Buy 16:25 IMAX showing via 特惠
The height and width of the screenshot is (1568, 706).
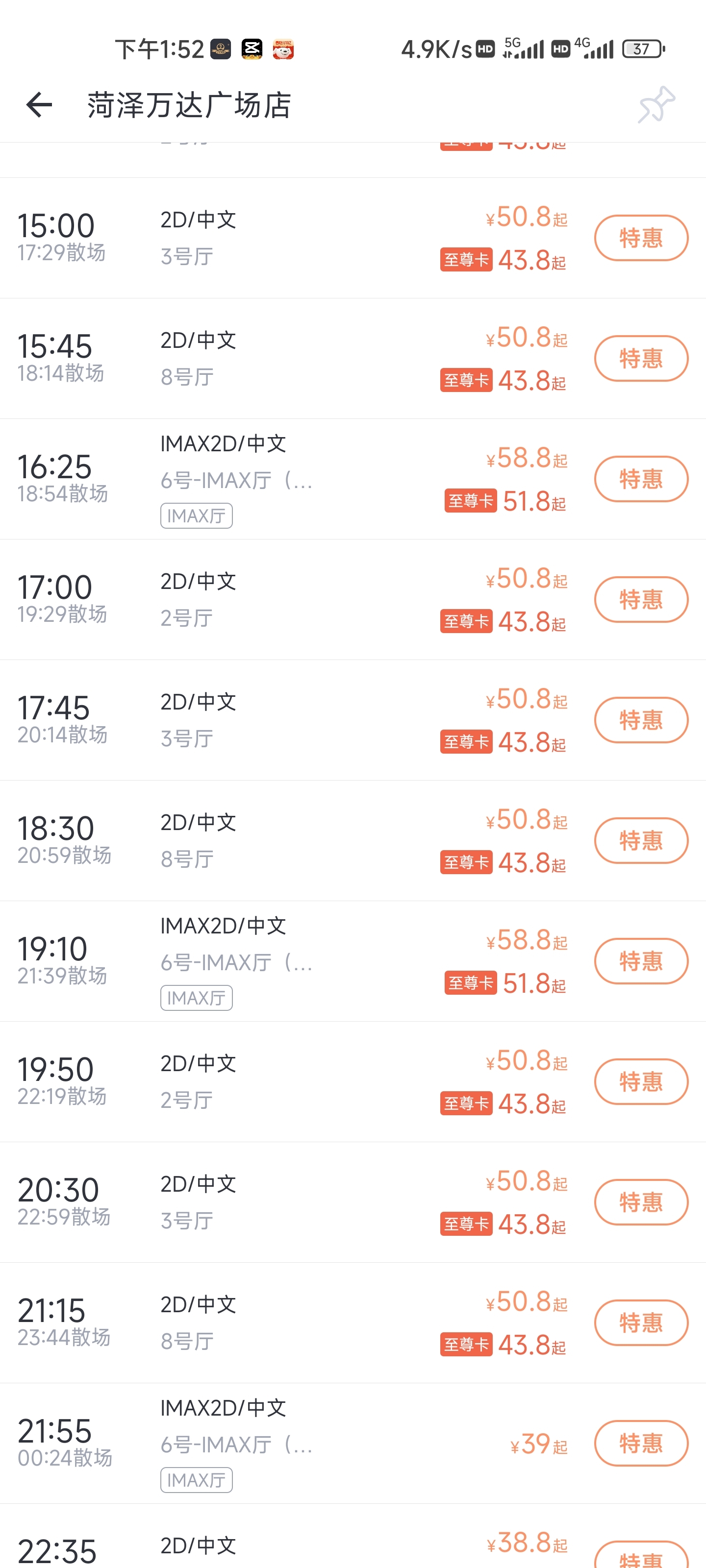tap(641, 479)
